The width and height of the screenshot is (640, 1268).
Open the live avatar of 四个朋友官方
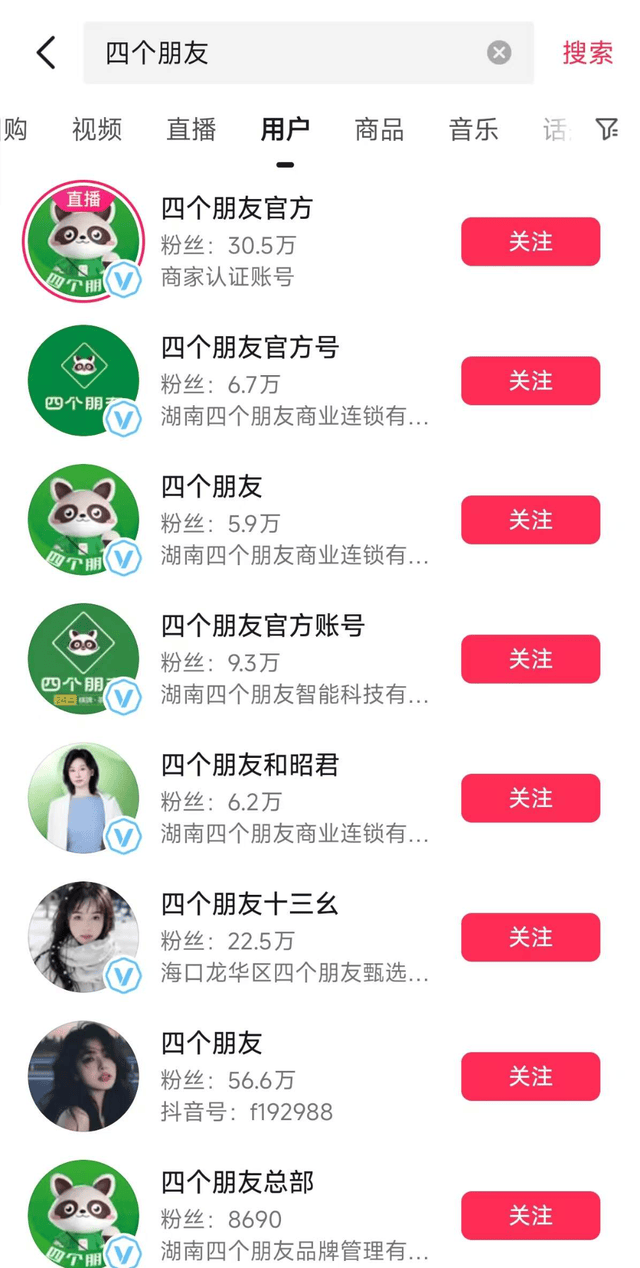(x=83, y=242)
